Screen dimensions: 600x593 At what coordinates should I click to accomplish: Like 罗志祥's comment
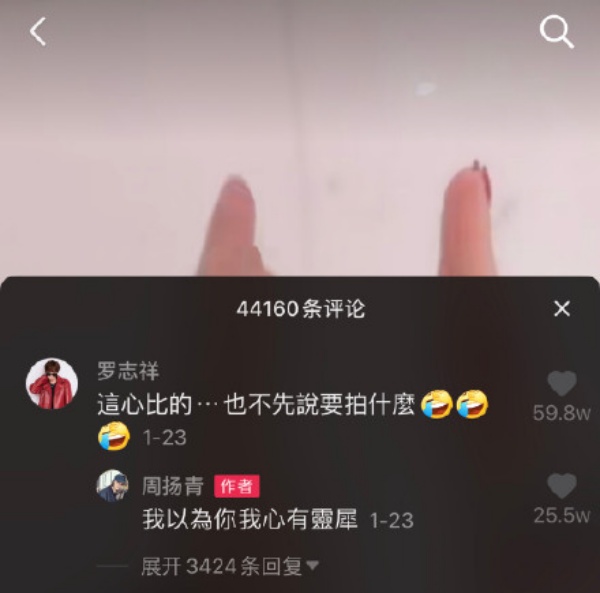tap(562, 384)
